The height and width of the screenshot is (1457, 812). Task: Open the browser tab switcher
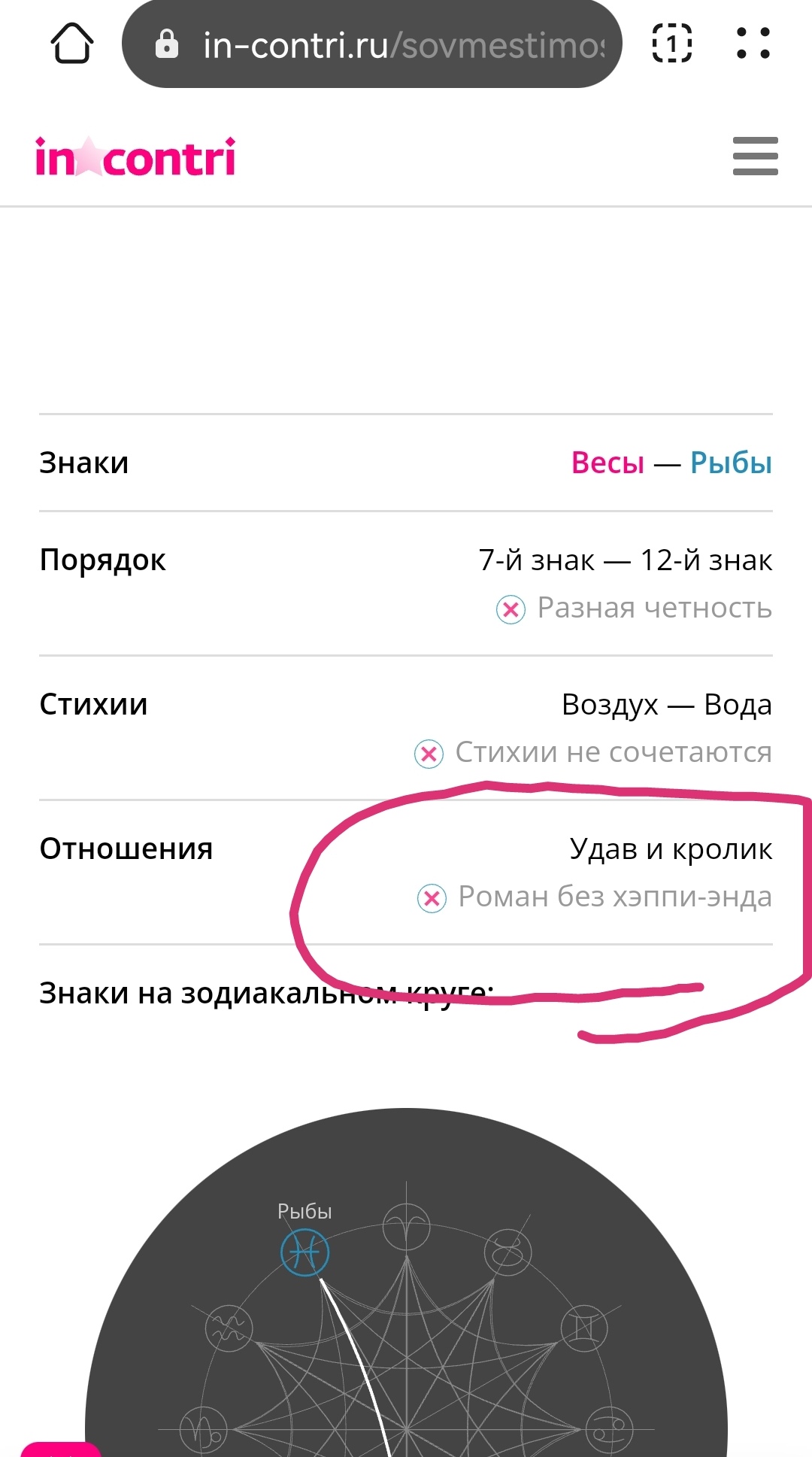pos(671,43)
